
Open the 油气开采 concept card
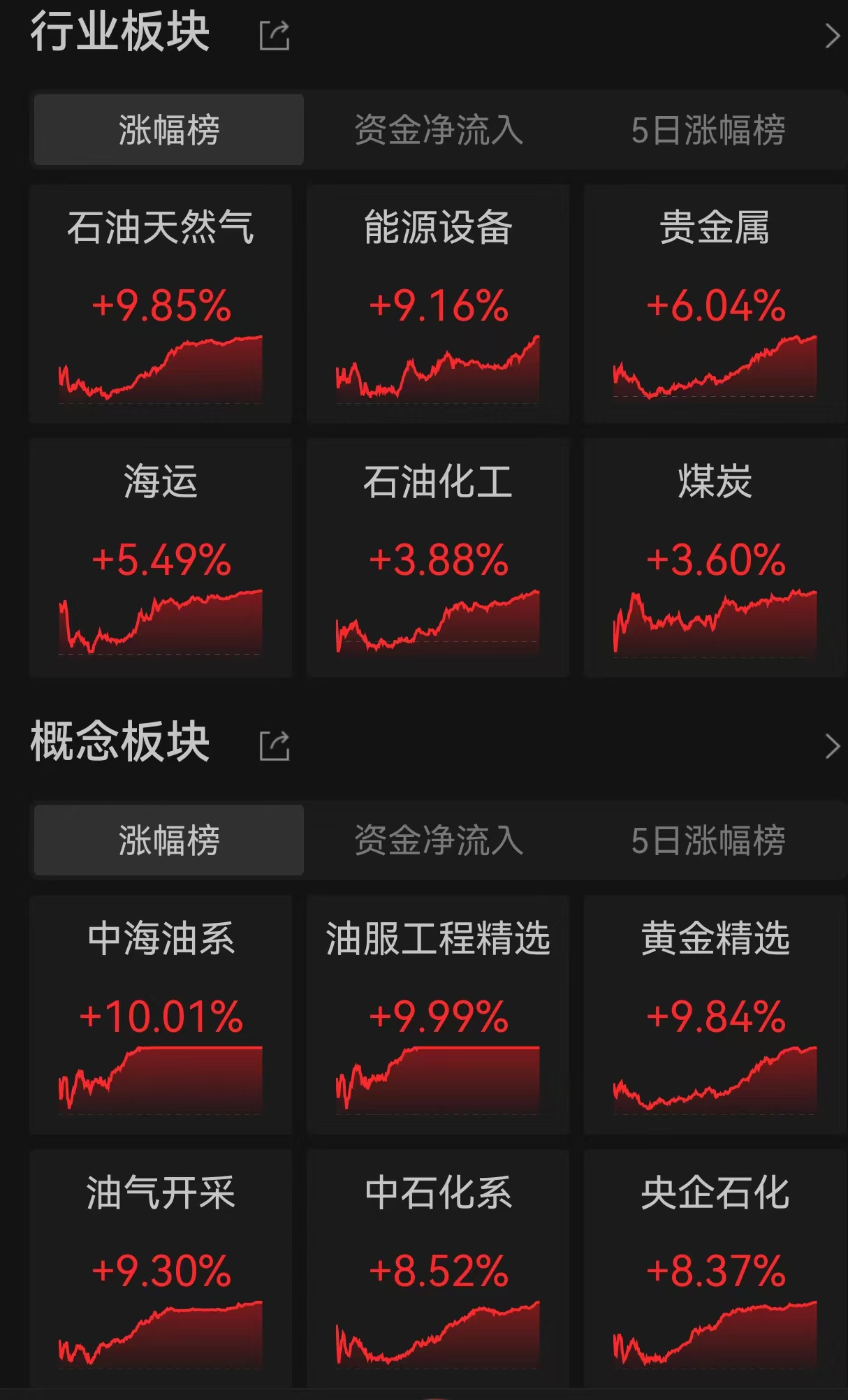coord(161,1268)
